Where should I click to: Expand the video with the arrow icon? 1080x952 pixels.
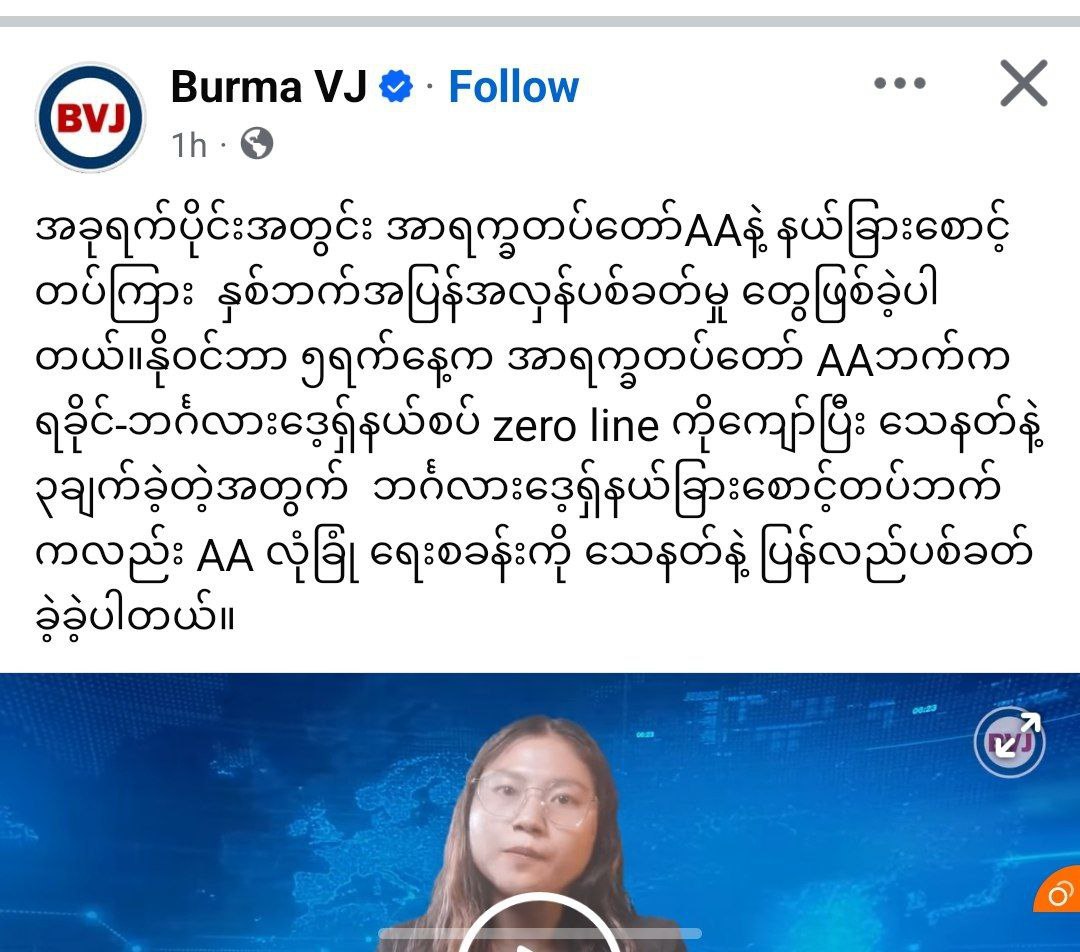[x=1010, y=741]
